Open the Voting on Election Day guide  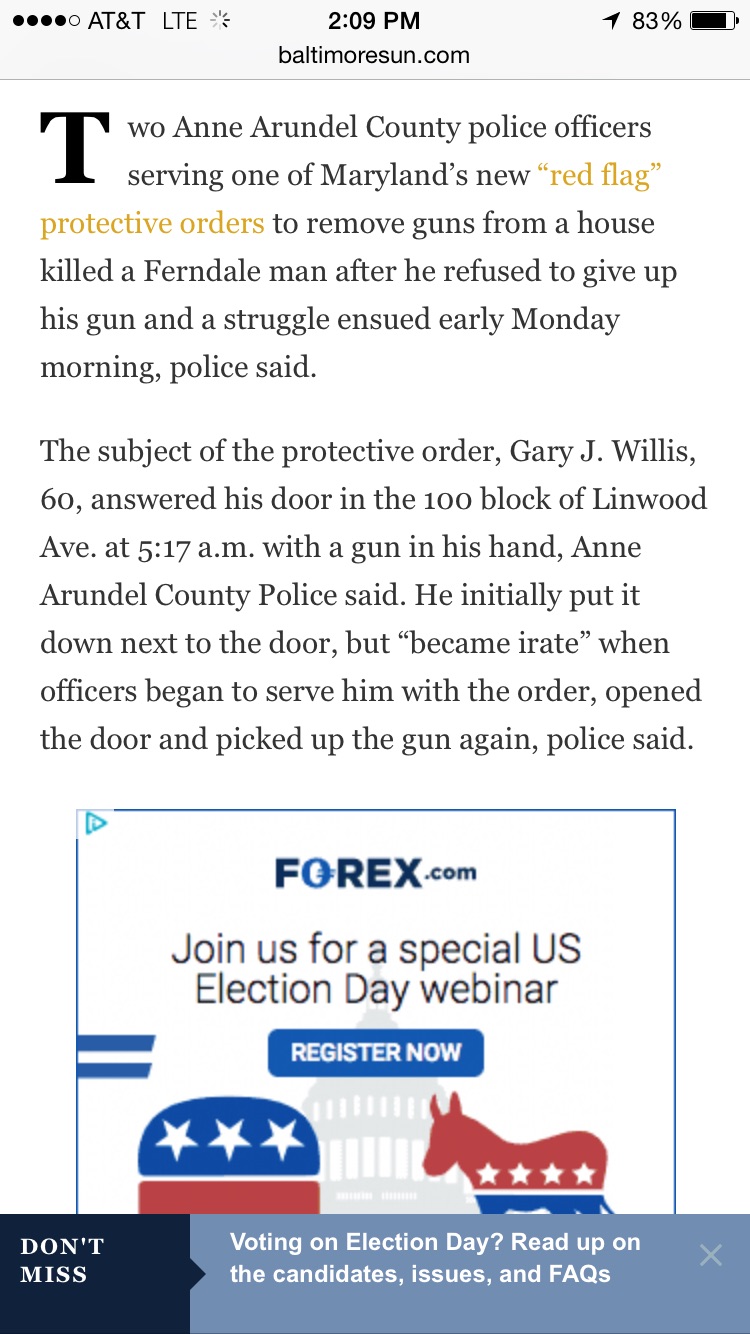435,1258
